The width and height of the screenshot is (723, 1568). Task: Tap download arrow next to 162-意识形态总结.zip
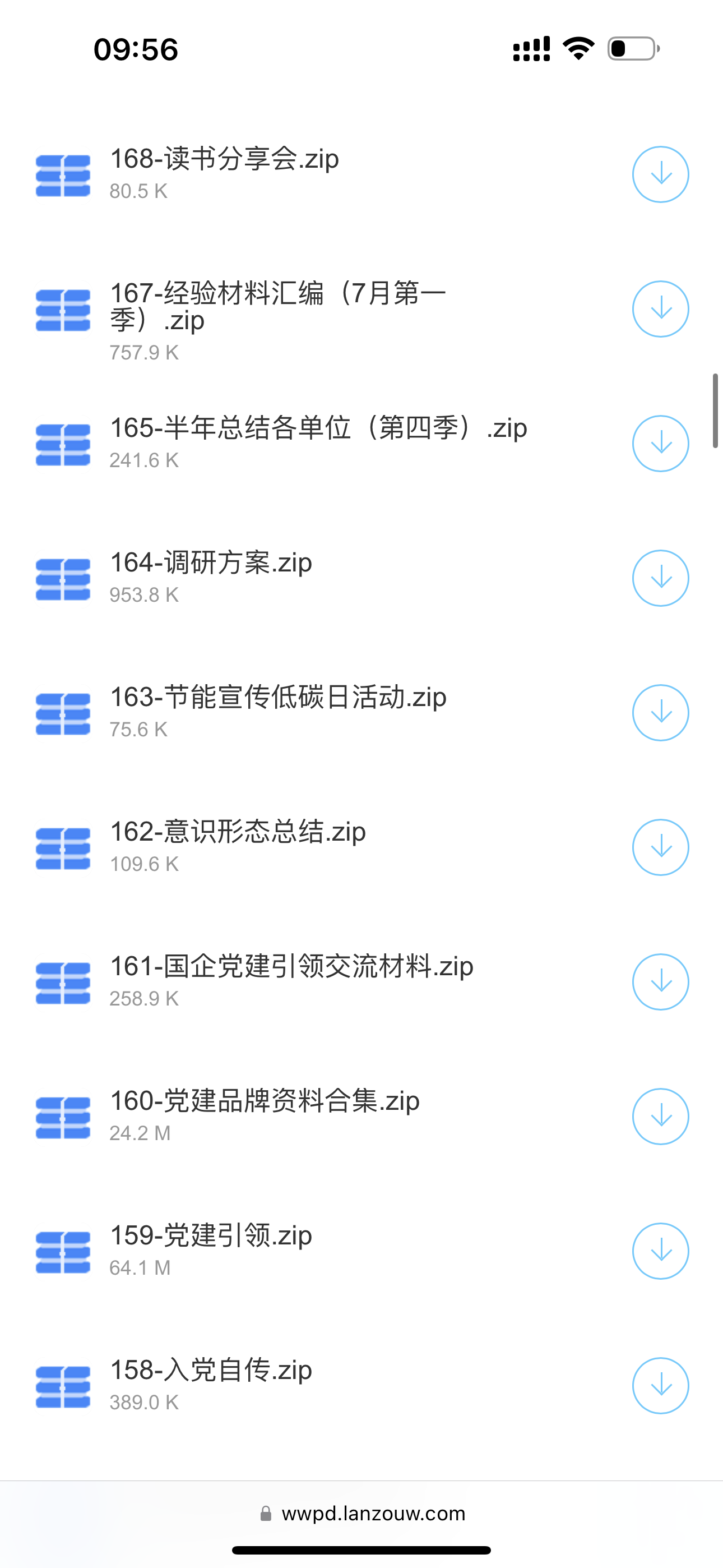pos(660,847)
